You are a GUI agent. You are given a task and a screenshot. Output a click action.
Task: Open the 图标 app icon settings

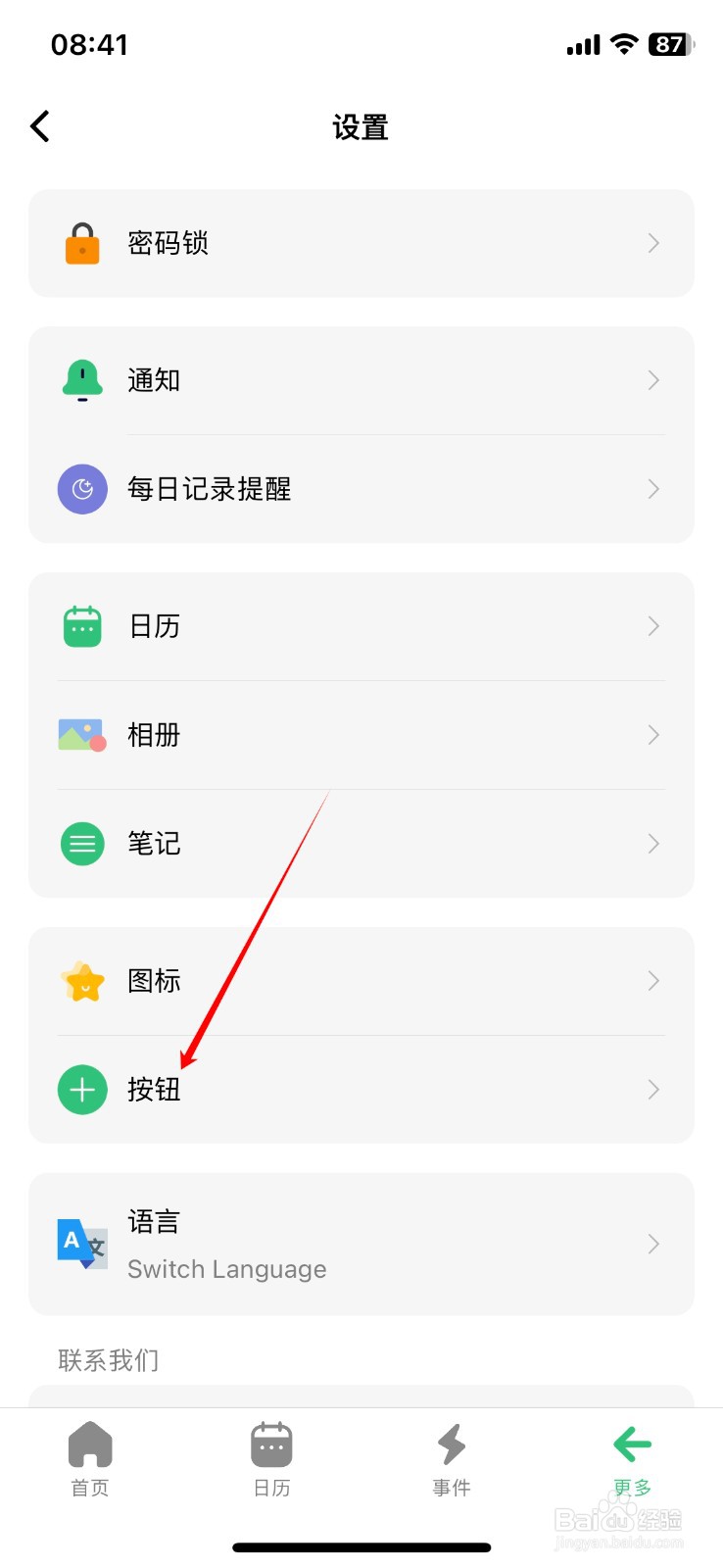(x=361, y=980)
